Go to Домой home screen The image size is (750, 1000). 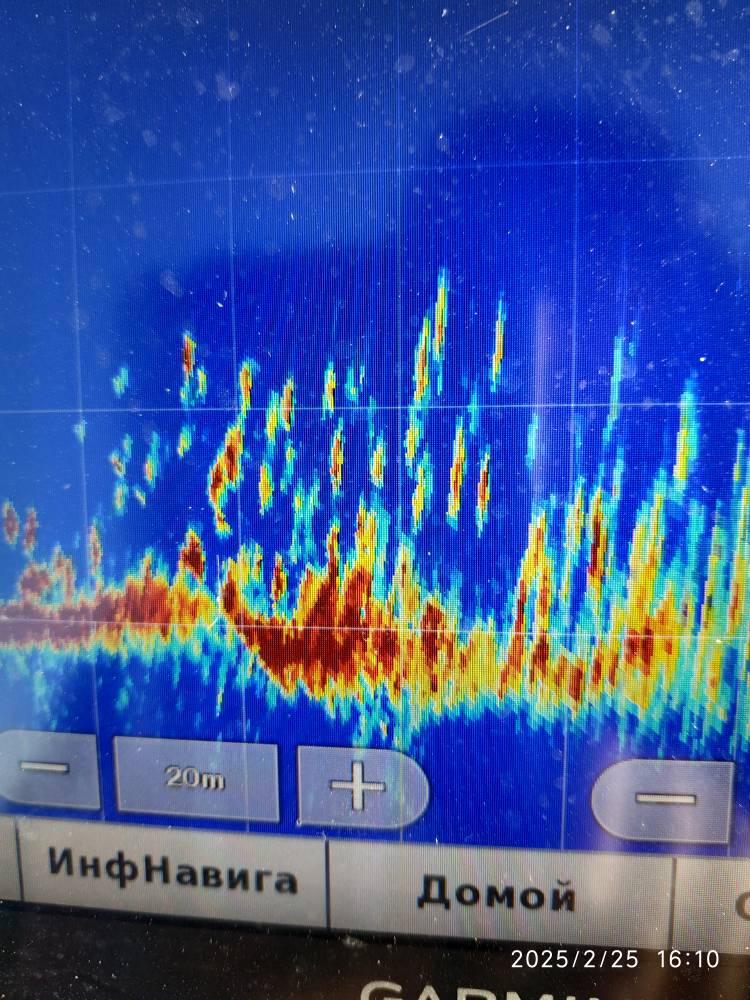(497, 892)
